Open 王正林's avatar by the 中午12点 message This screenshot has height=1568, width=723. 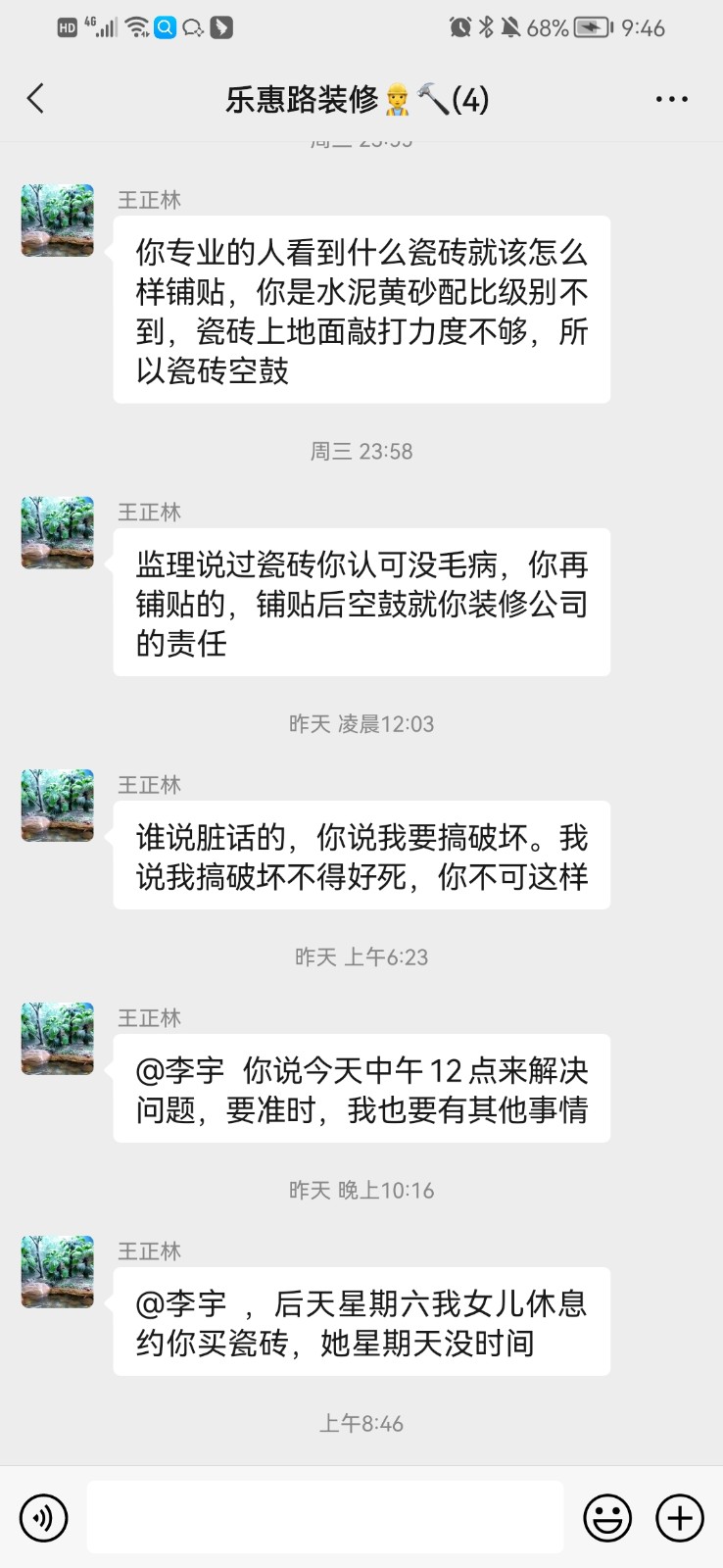click(x=58, y=1039)
